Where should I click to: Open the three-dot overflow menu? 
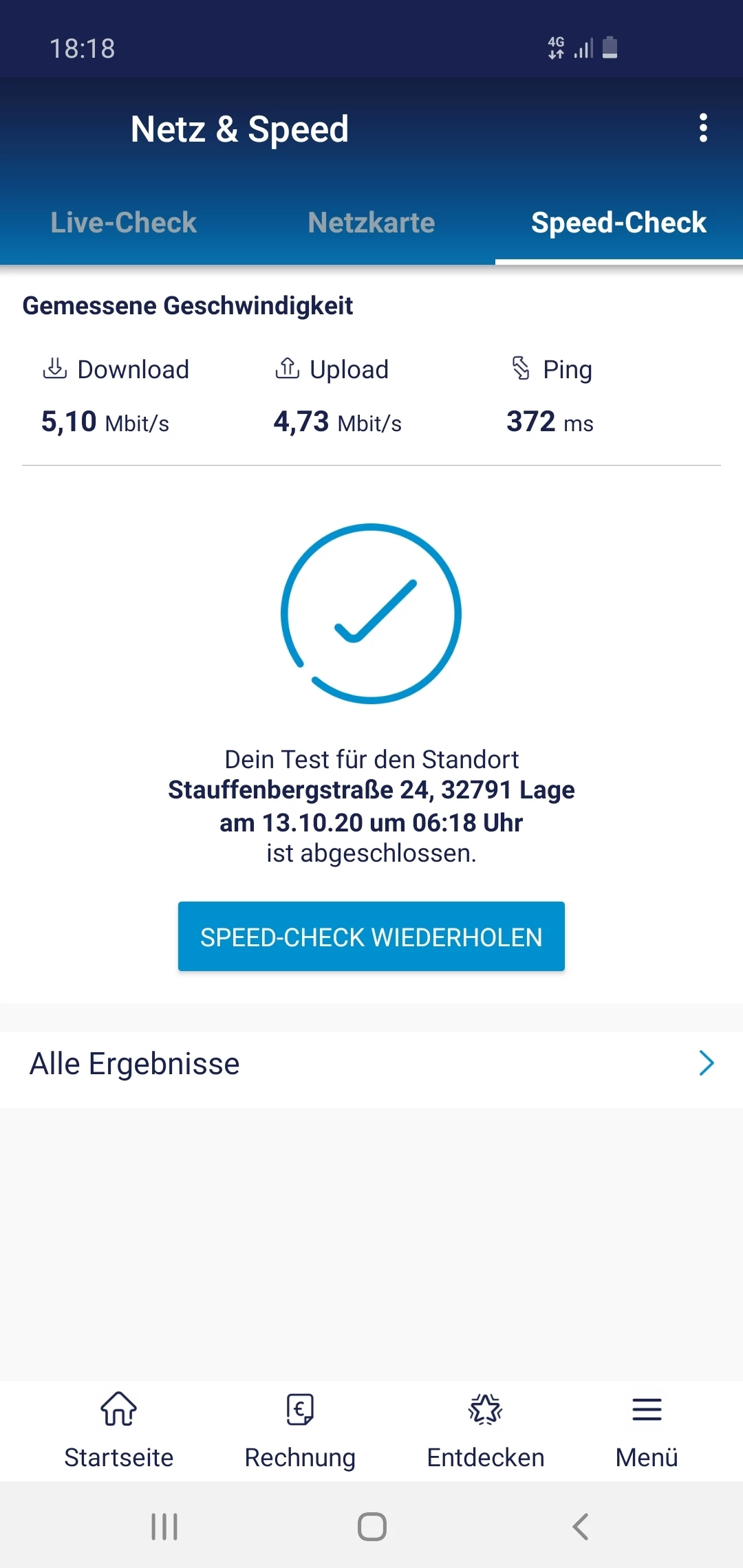702,128
